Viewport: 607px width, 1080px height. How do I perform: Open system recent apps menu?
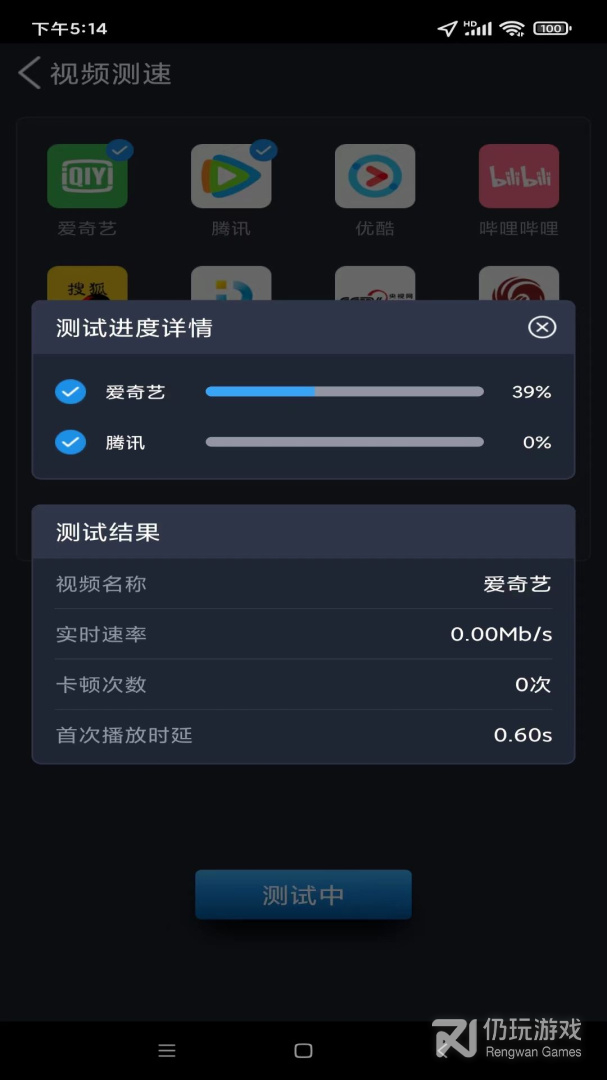click(x=167, y=1050)
